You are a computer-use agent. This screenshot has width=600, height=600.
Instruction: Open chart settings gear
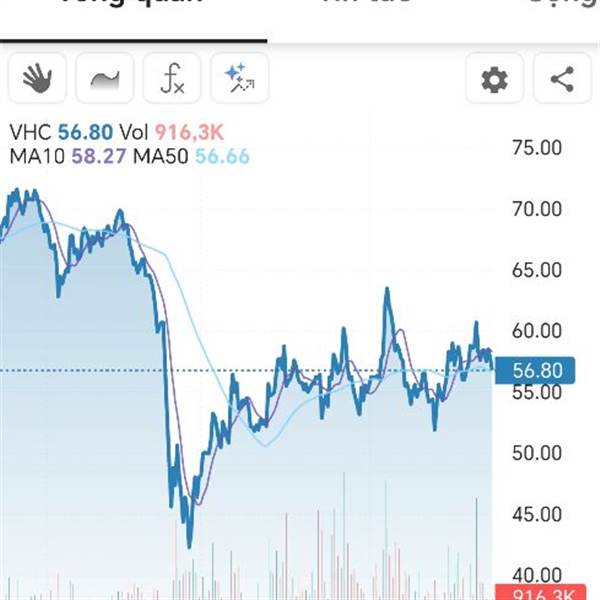pyautogui.click(x=494, y=79)
